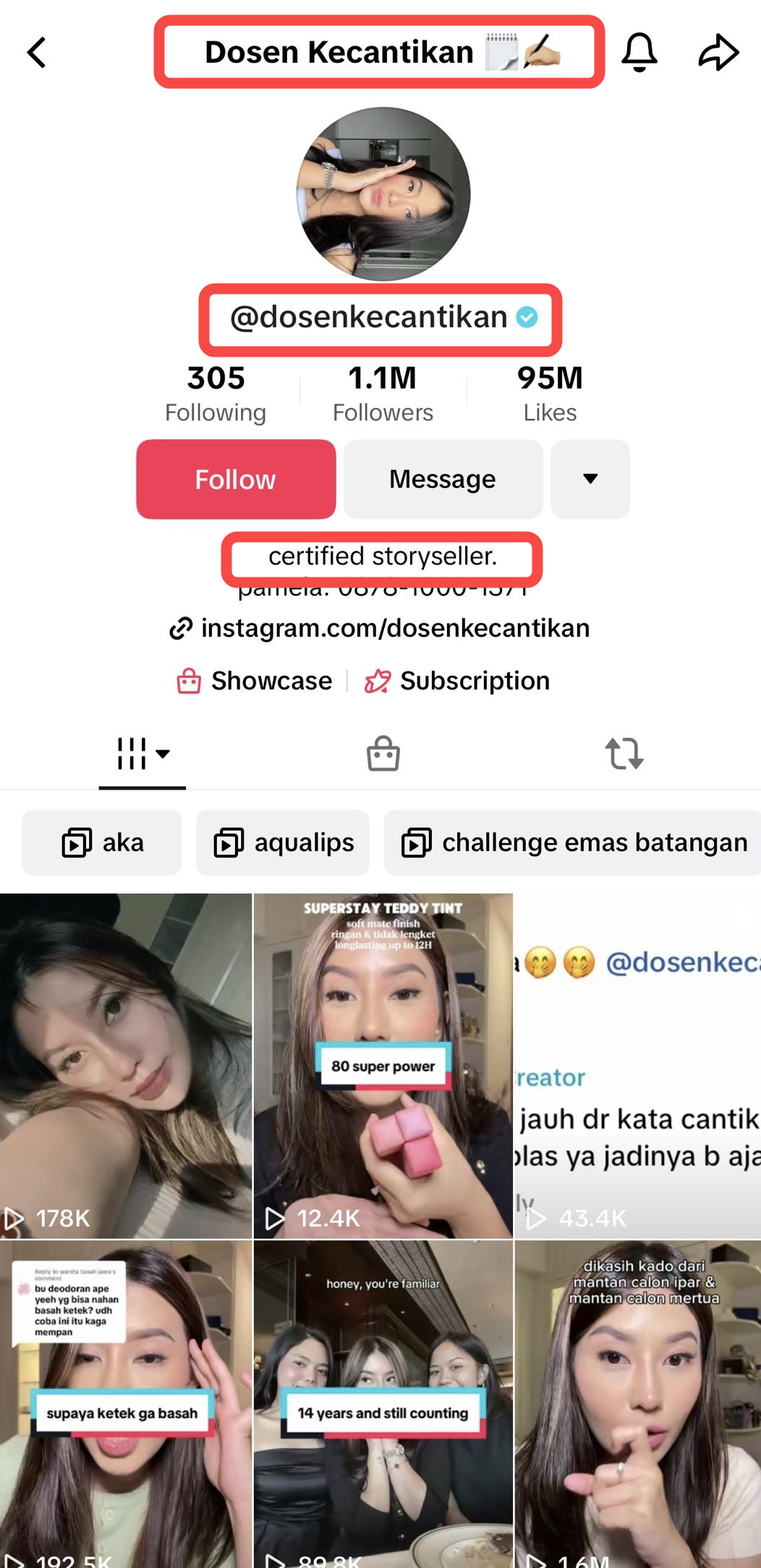Open the notifications bell

pyautogui.click(x=639, y=52)
